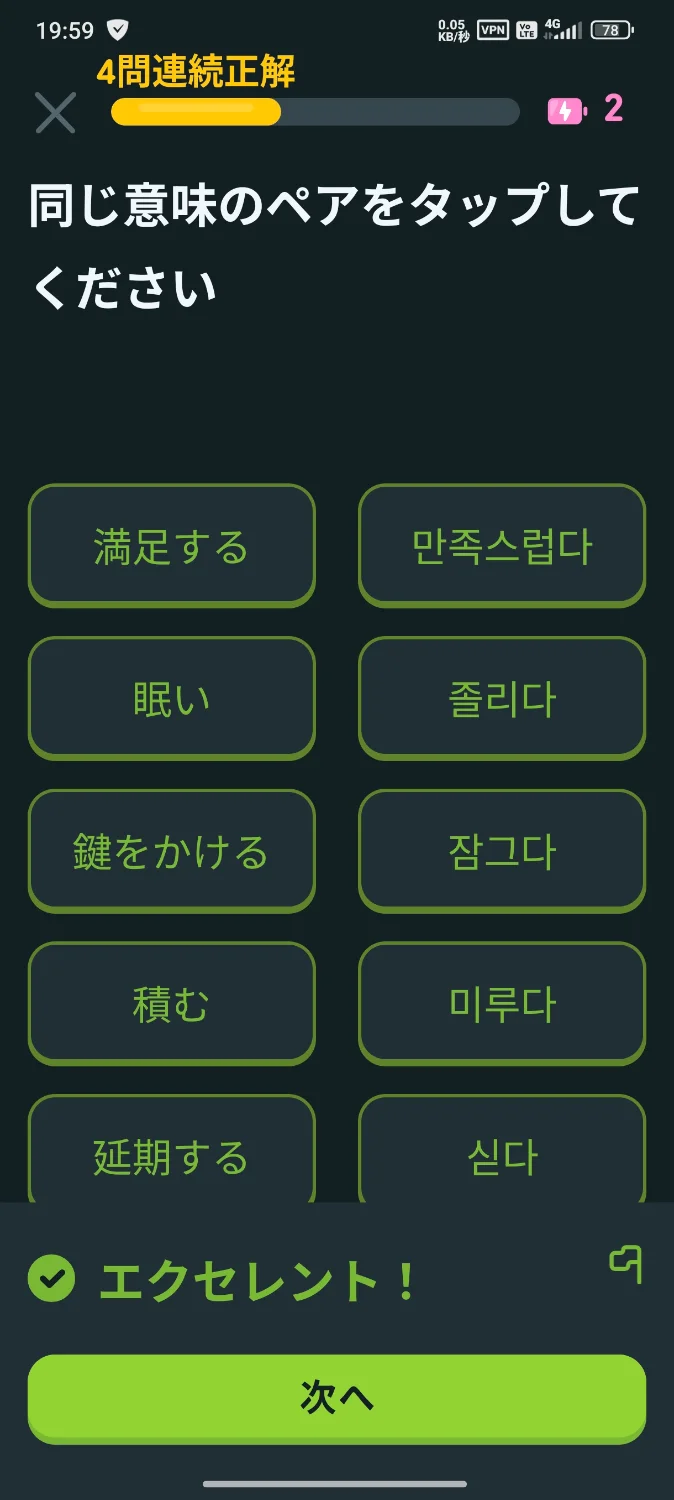
Task: Tap the 잠그다 word tile
Action: [502, 851]
